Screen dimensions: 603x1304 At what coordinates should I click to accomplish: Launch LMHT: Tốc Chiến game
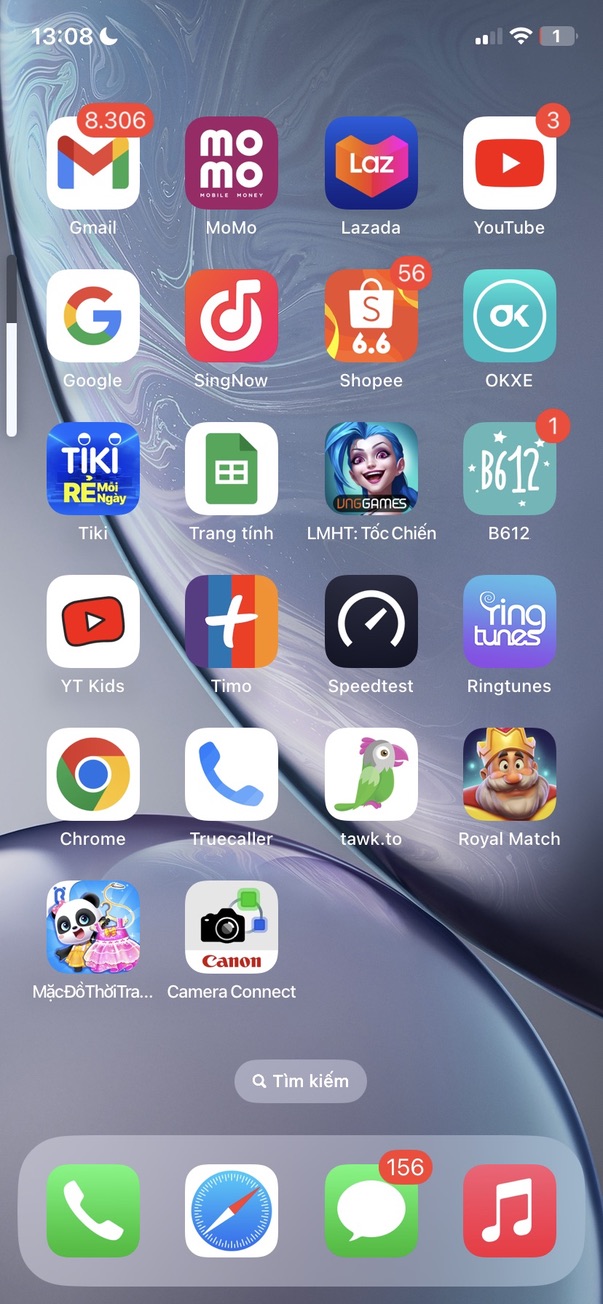(x=371, y=469)
